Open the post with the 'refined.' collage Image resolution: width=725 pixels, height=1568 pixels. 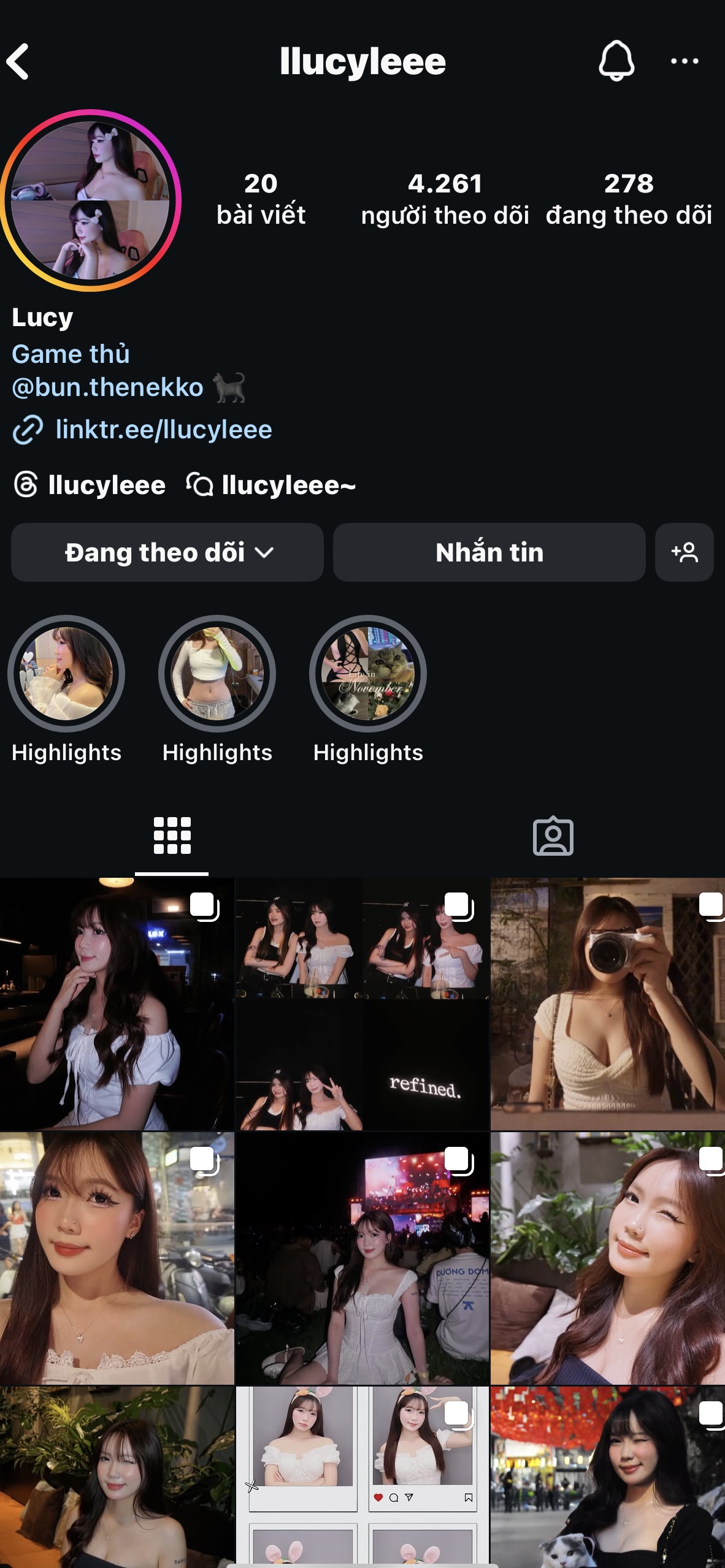coord(362,1004)
